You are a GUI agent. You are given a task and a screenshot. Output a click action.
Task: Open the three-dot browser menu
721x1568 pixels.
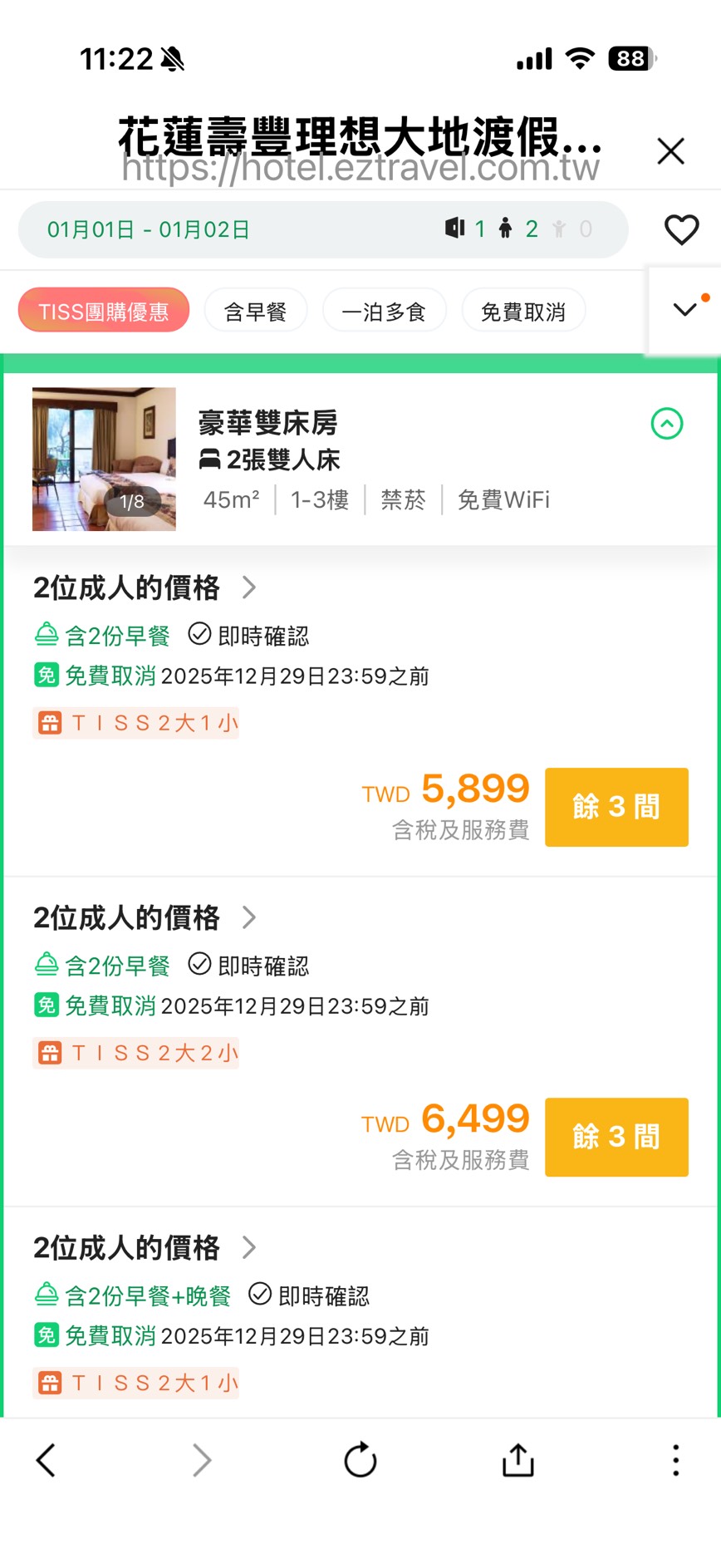[x=674, y=1461]
